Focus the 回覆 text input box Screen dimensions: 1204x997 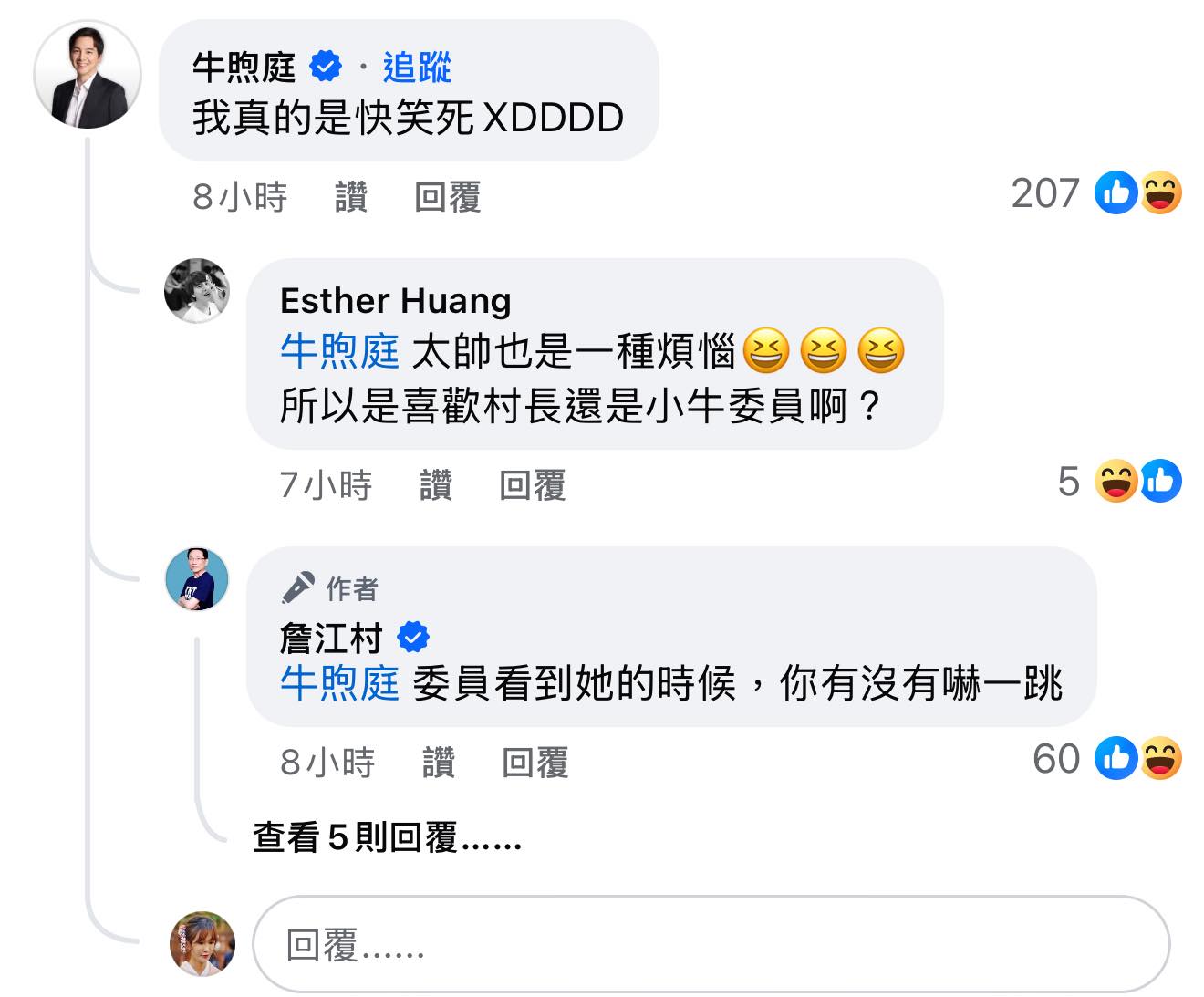tap(710, 945)
